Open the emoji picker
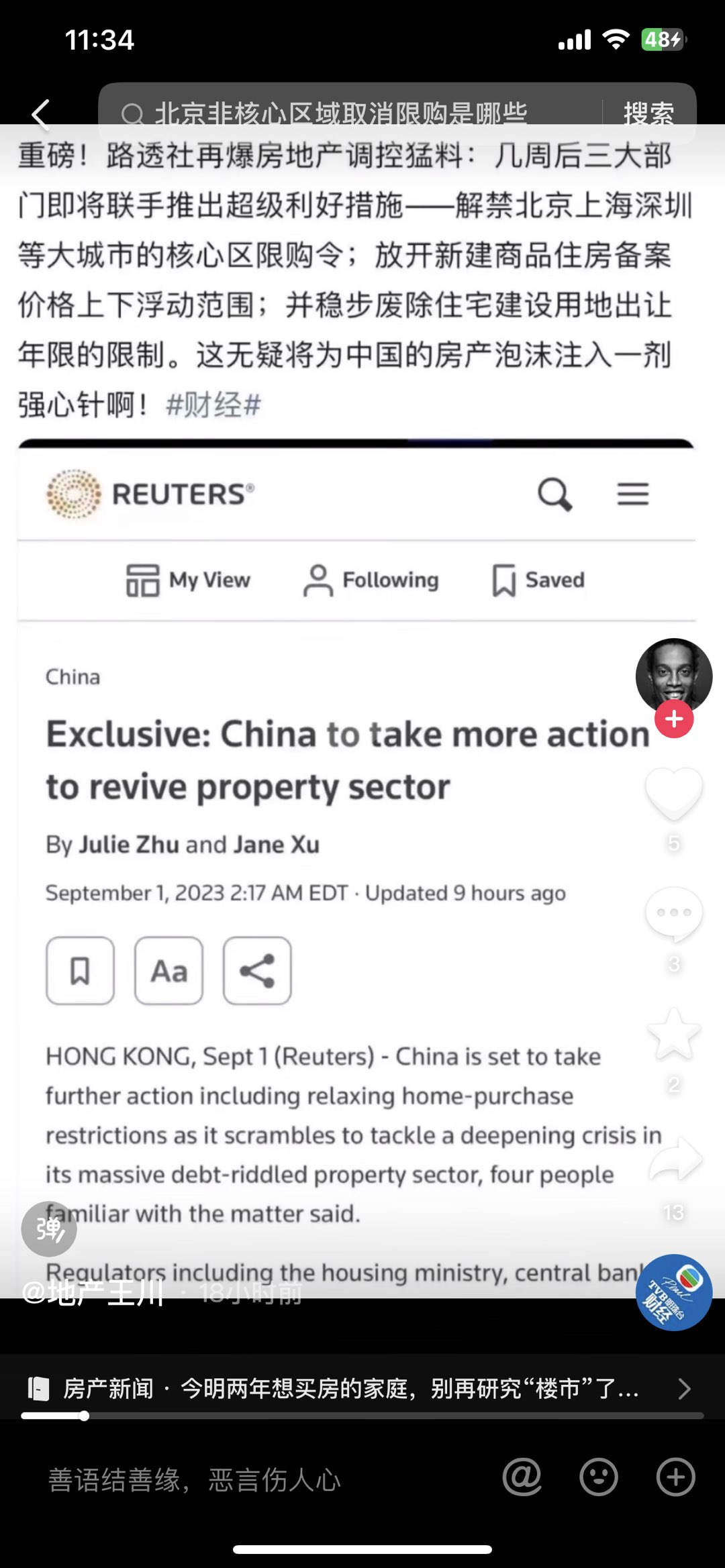This screenshot has width=725, height=1568. tap(599, 1477)
